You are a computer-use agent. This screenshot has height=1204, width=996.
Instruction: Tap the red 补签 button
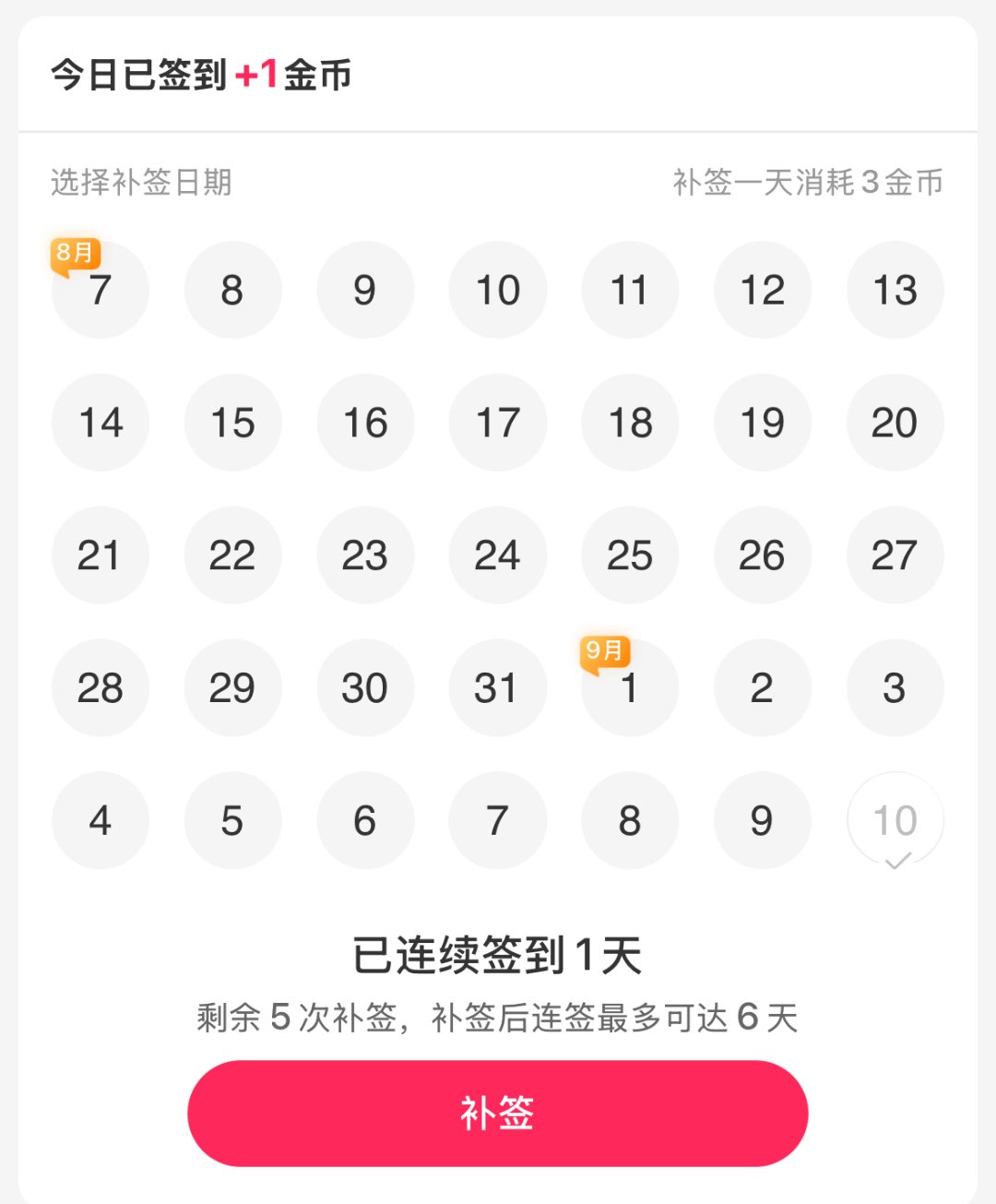coord(497,1113)
